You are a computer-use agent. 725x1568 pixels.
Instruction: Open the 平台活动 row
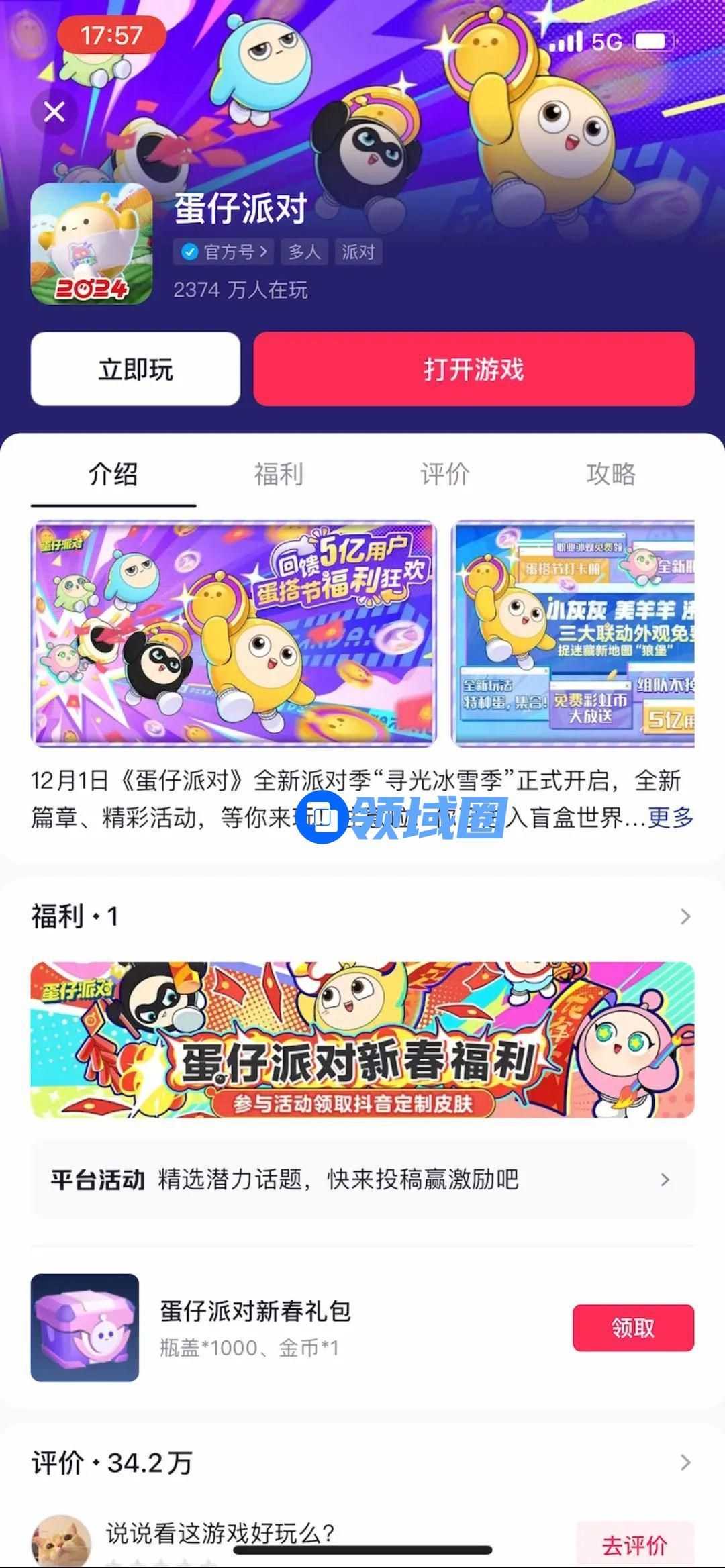362,1179
